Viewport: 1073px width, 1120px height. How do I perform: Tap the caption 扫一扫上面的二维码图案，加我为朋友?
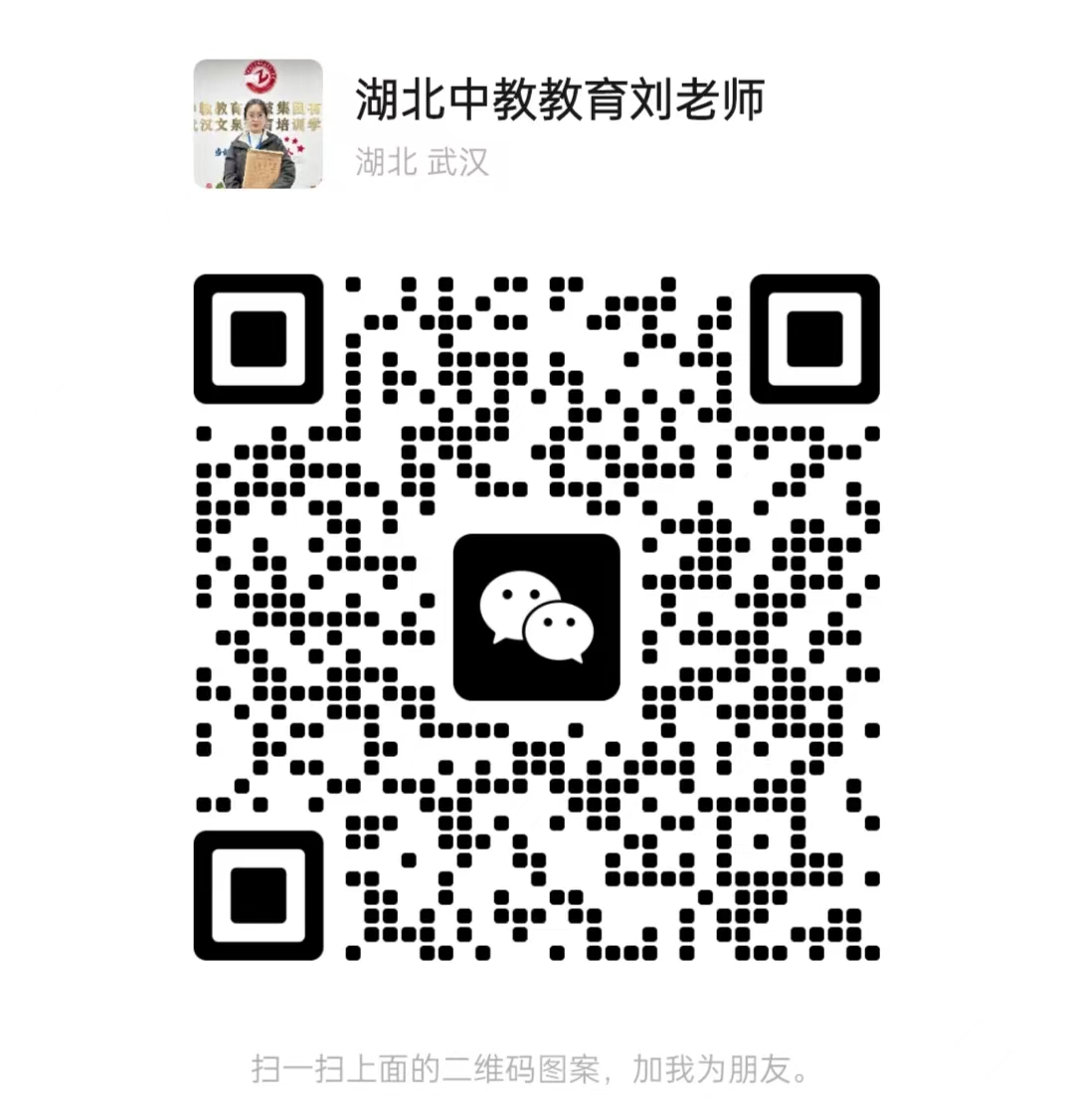(x=528, y=1071)
